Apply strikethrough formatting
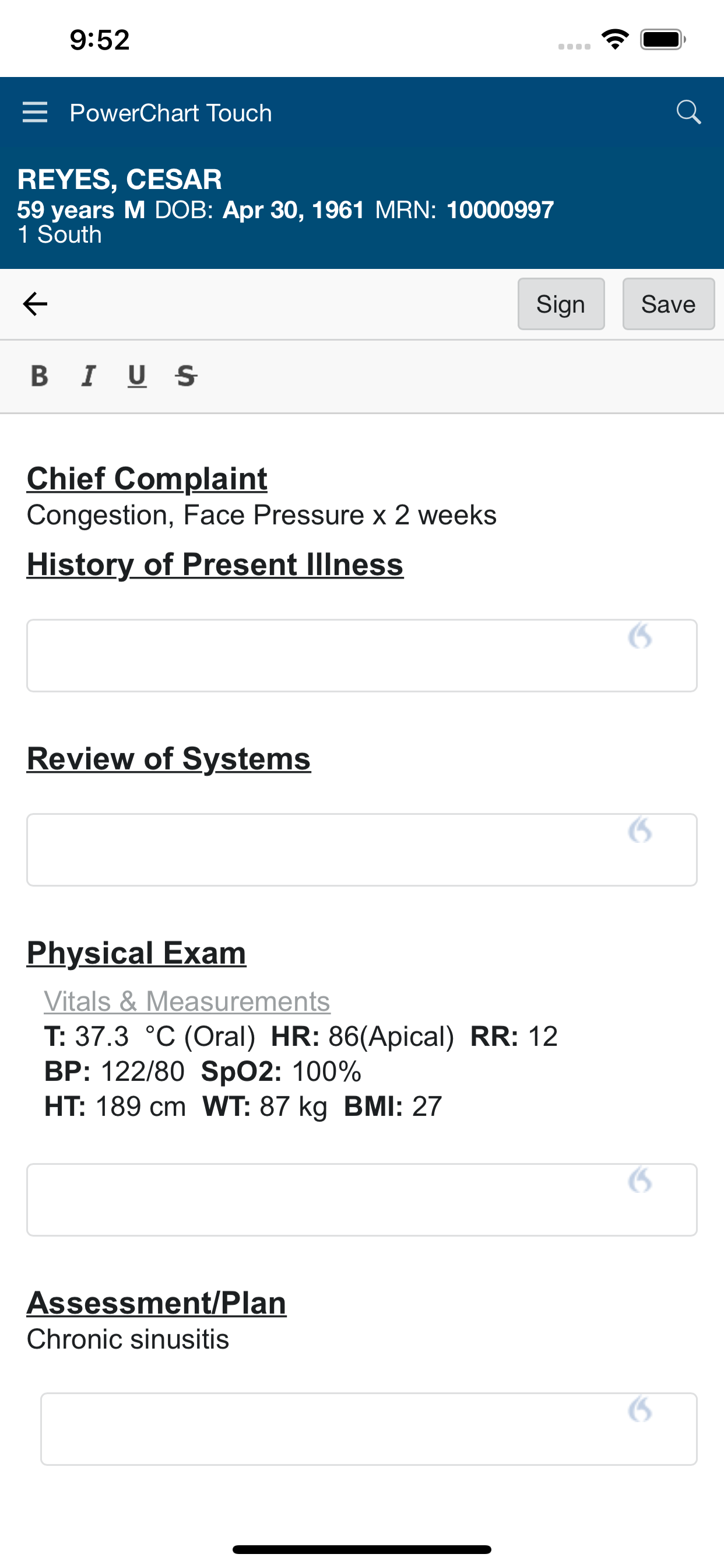This screenshot has width=724, height=1568. tap(185, 376)
